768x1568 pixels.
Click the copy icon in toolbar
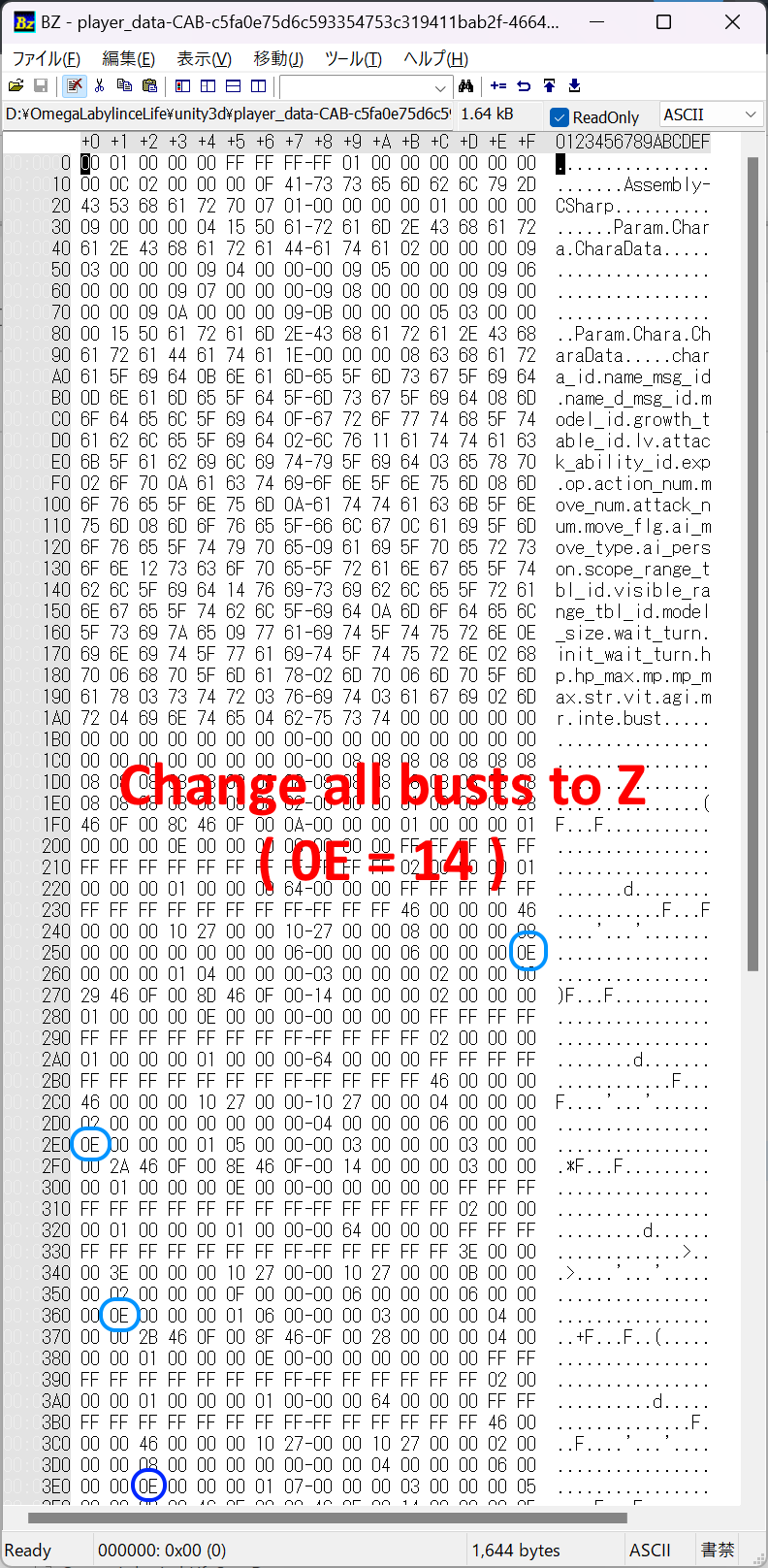point(124,86)
